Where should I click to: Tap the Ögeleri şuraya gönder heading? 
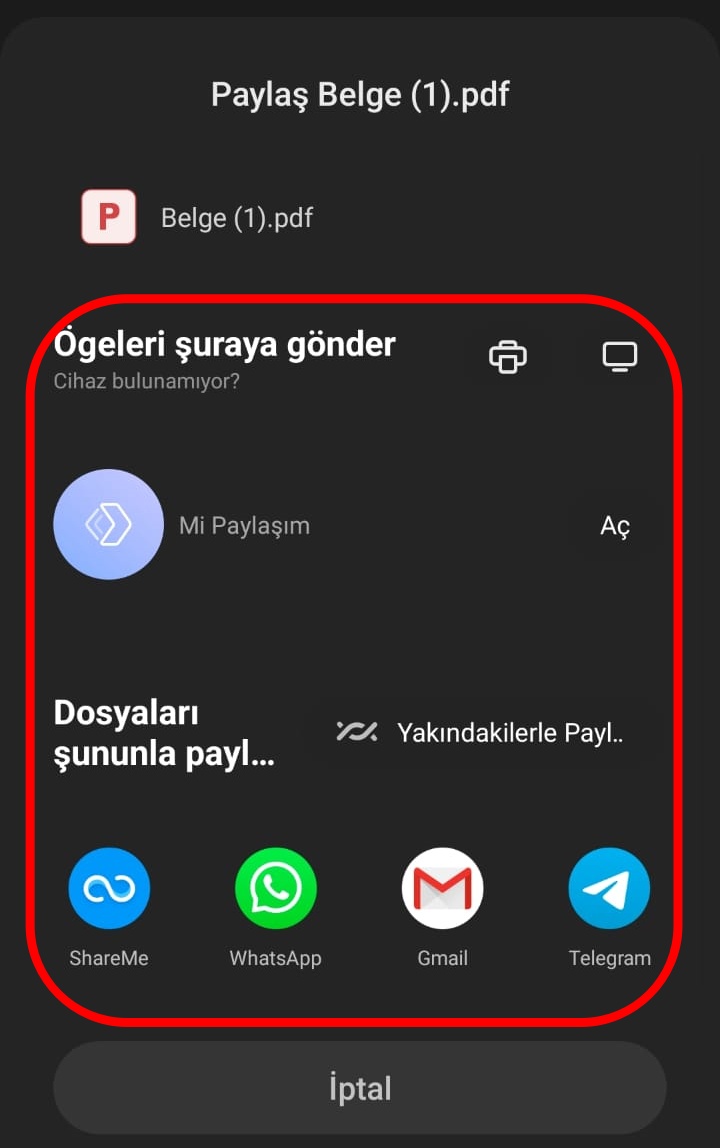click(x=225, y=344)
